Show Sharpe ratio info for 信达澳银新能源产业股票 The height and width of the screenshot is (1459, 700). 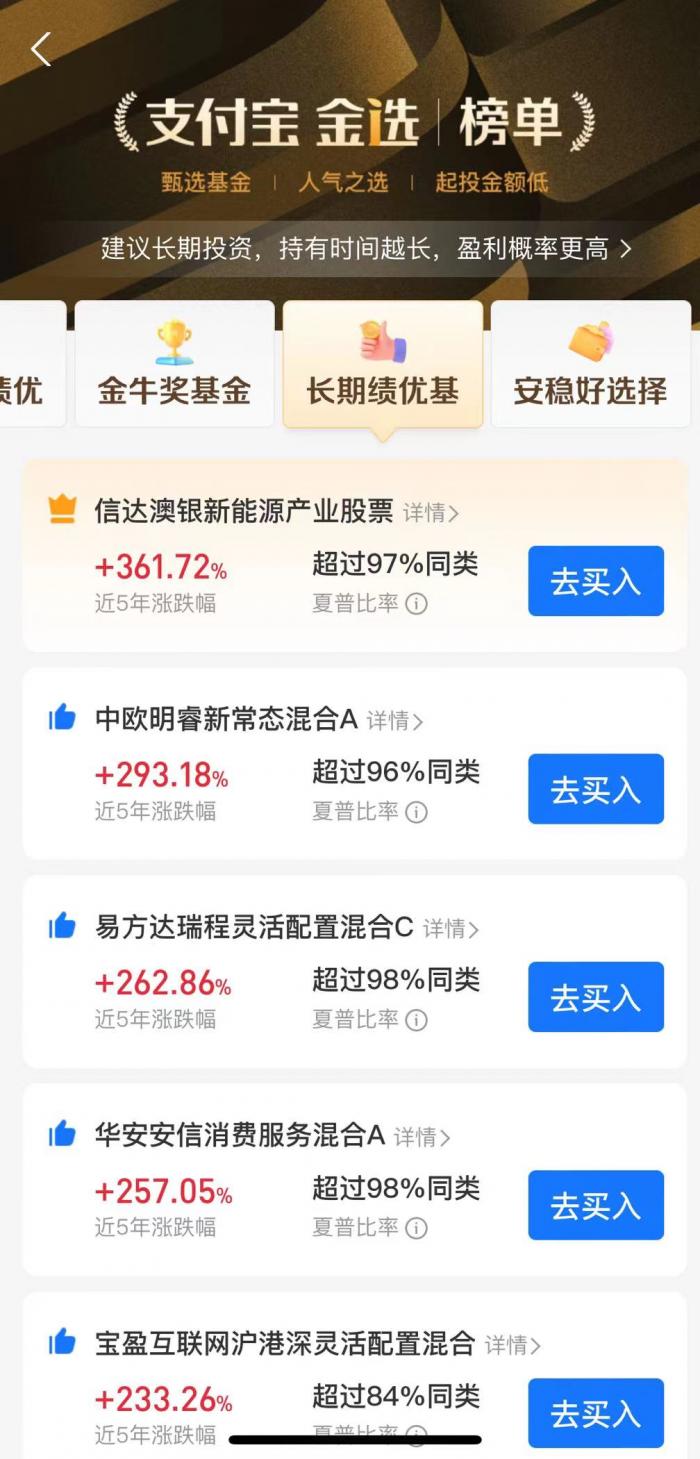point(416,604)
